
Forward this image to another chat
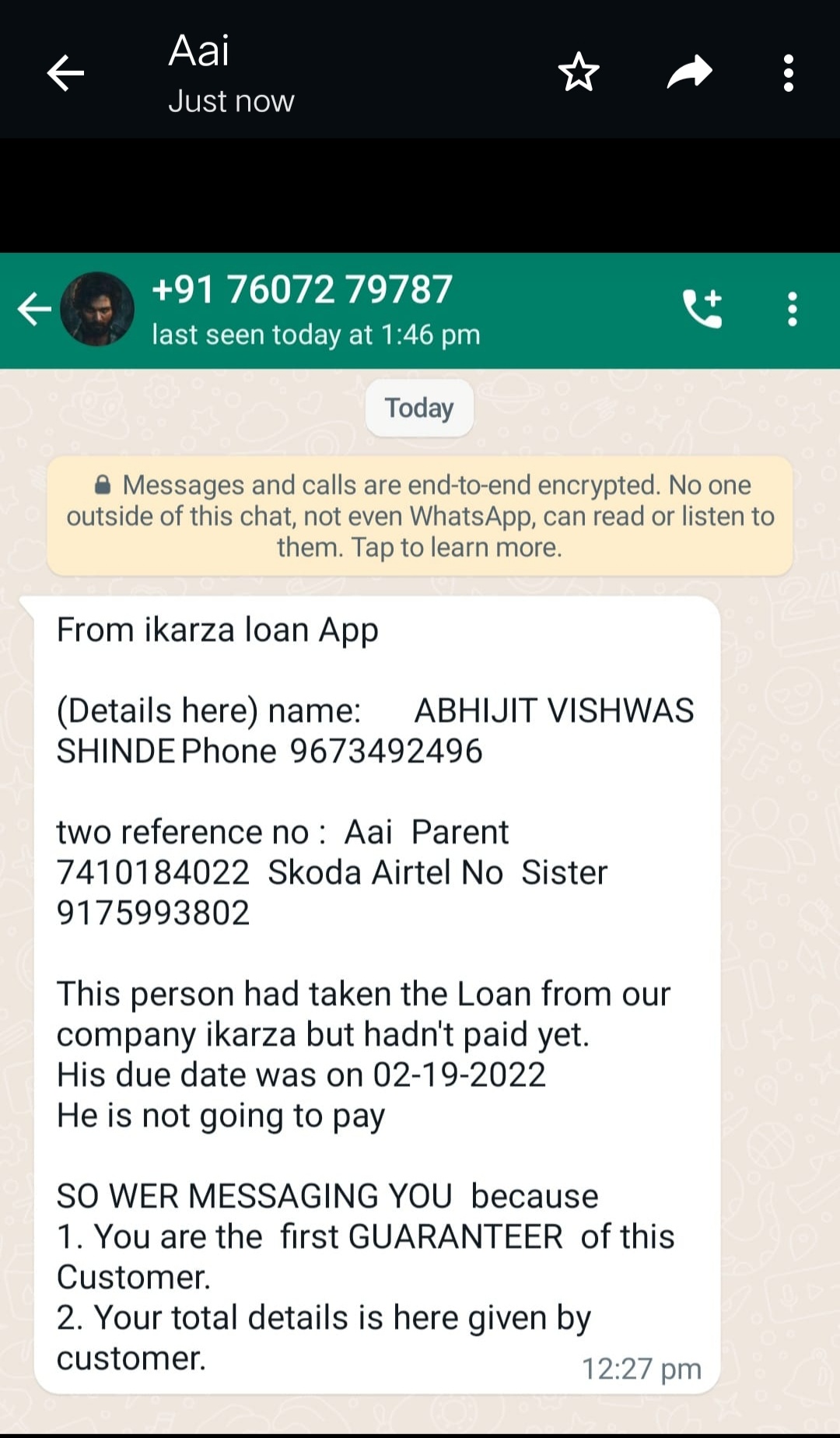690,73
